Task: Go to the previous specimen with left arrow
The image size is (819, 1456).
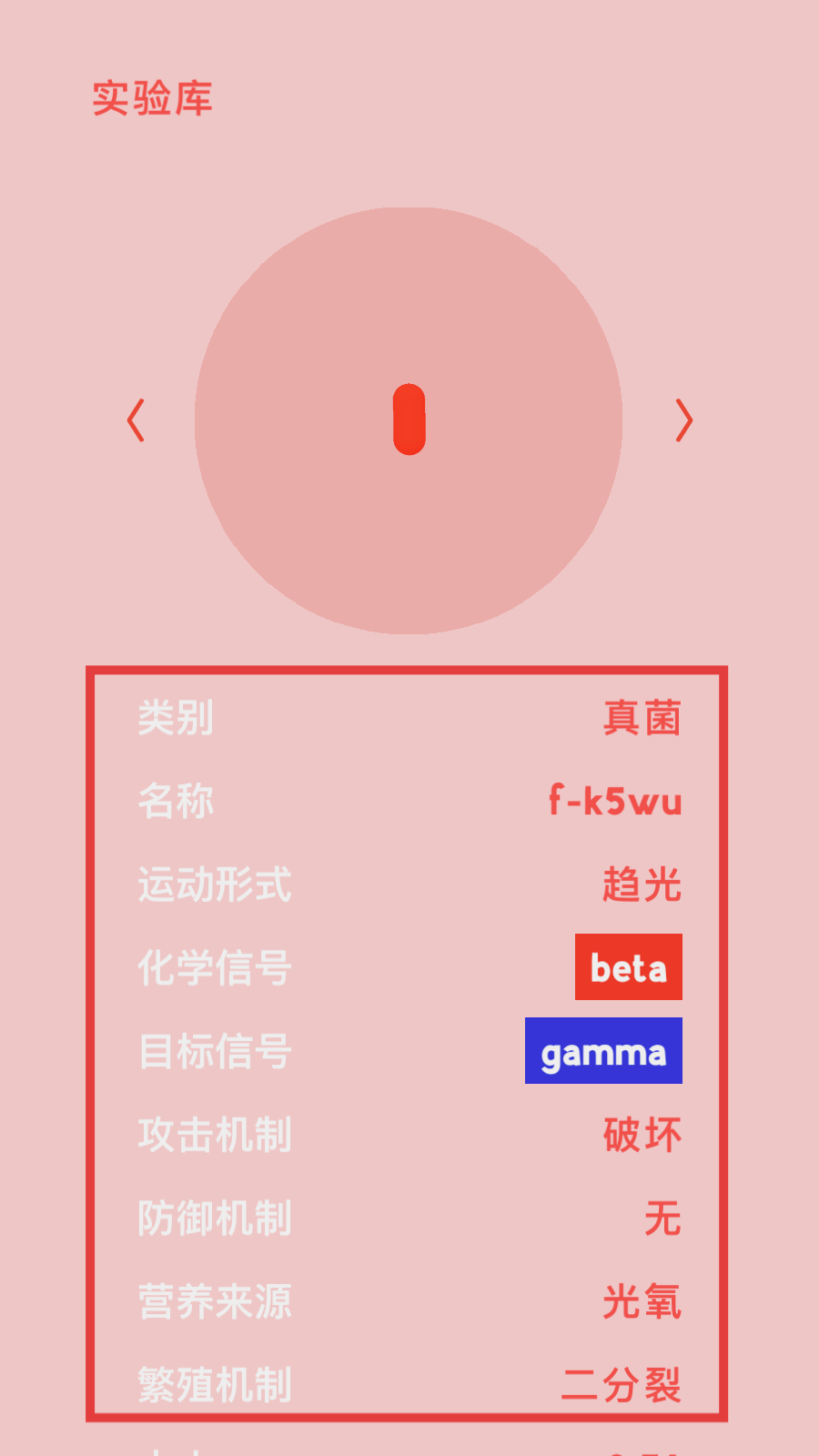Action: (136, 420)
